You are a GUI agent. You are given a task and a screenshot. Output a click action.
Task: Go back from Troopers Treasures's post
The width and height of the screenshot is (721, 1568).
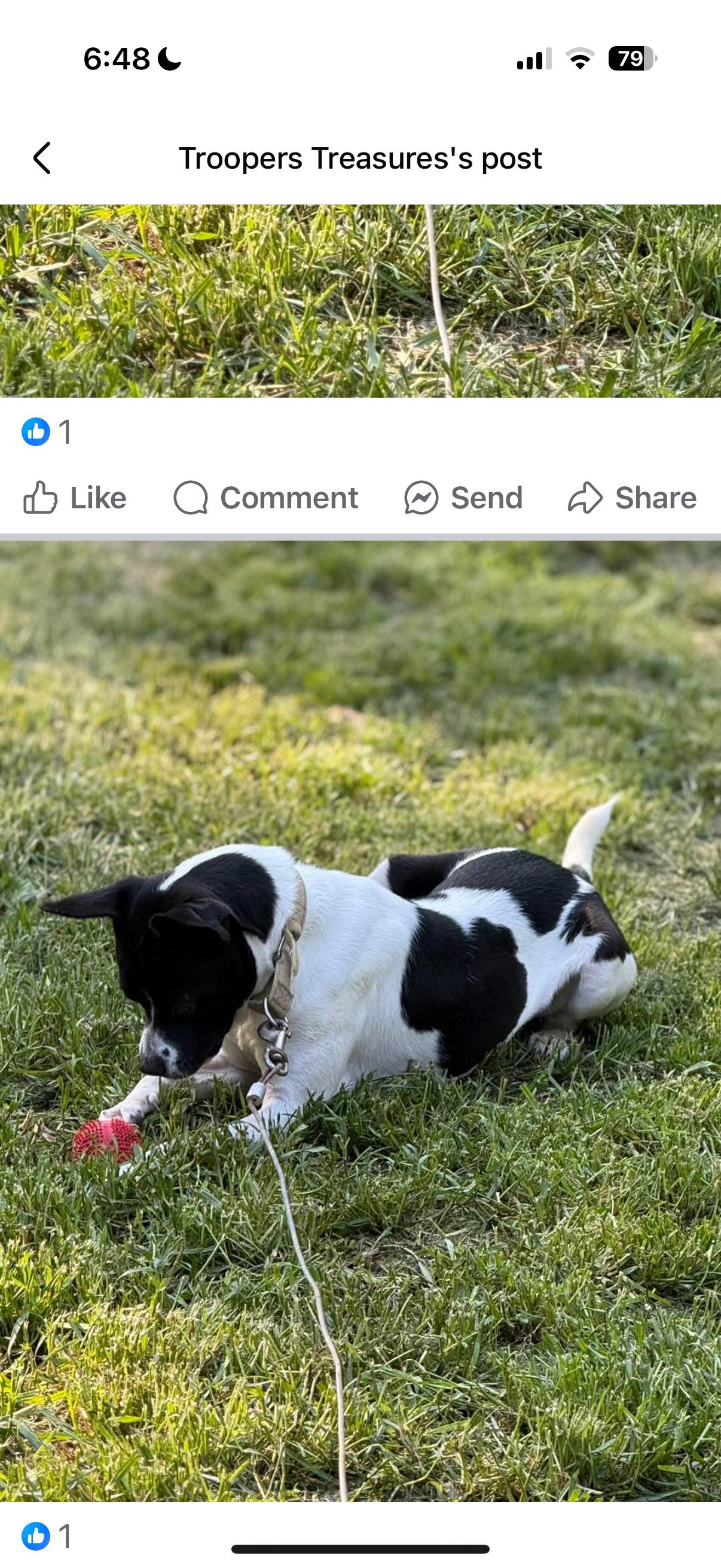[41, 158]
